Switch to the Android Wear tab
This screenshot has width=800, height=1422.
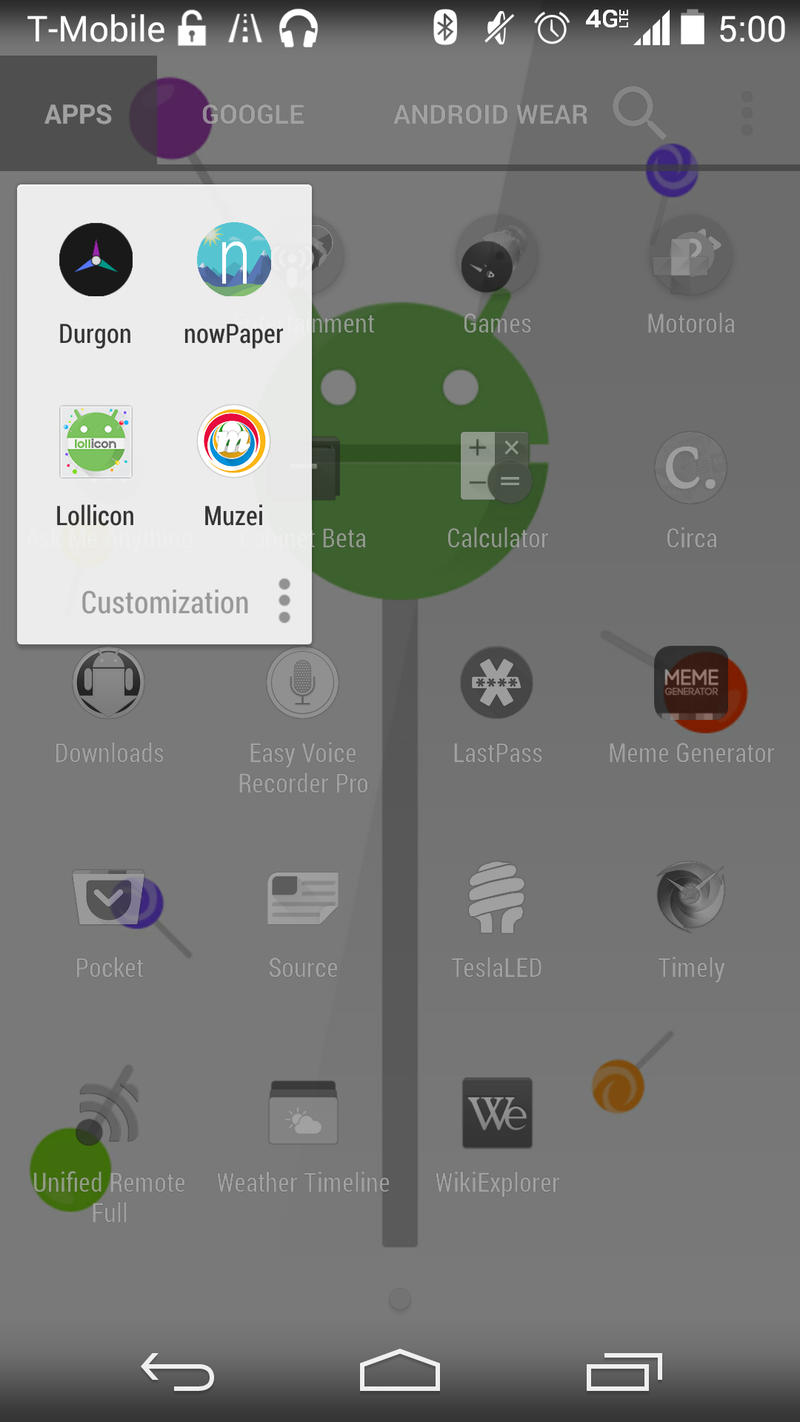[490, 115]
